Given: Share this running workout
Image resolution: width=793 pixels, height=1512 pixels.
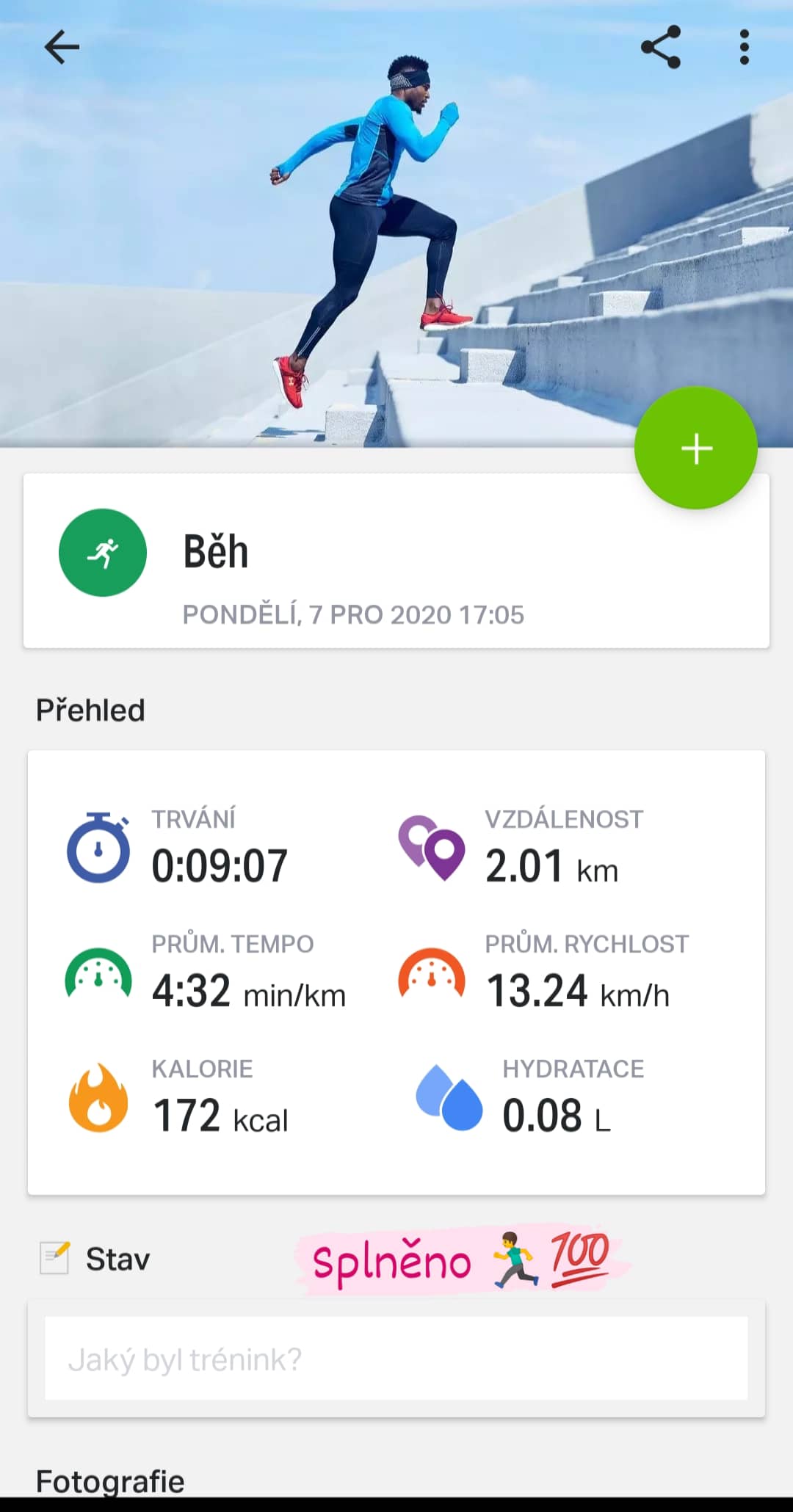Looking at the screenshot, I should [x=661, y=48].
